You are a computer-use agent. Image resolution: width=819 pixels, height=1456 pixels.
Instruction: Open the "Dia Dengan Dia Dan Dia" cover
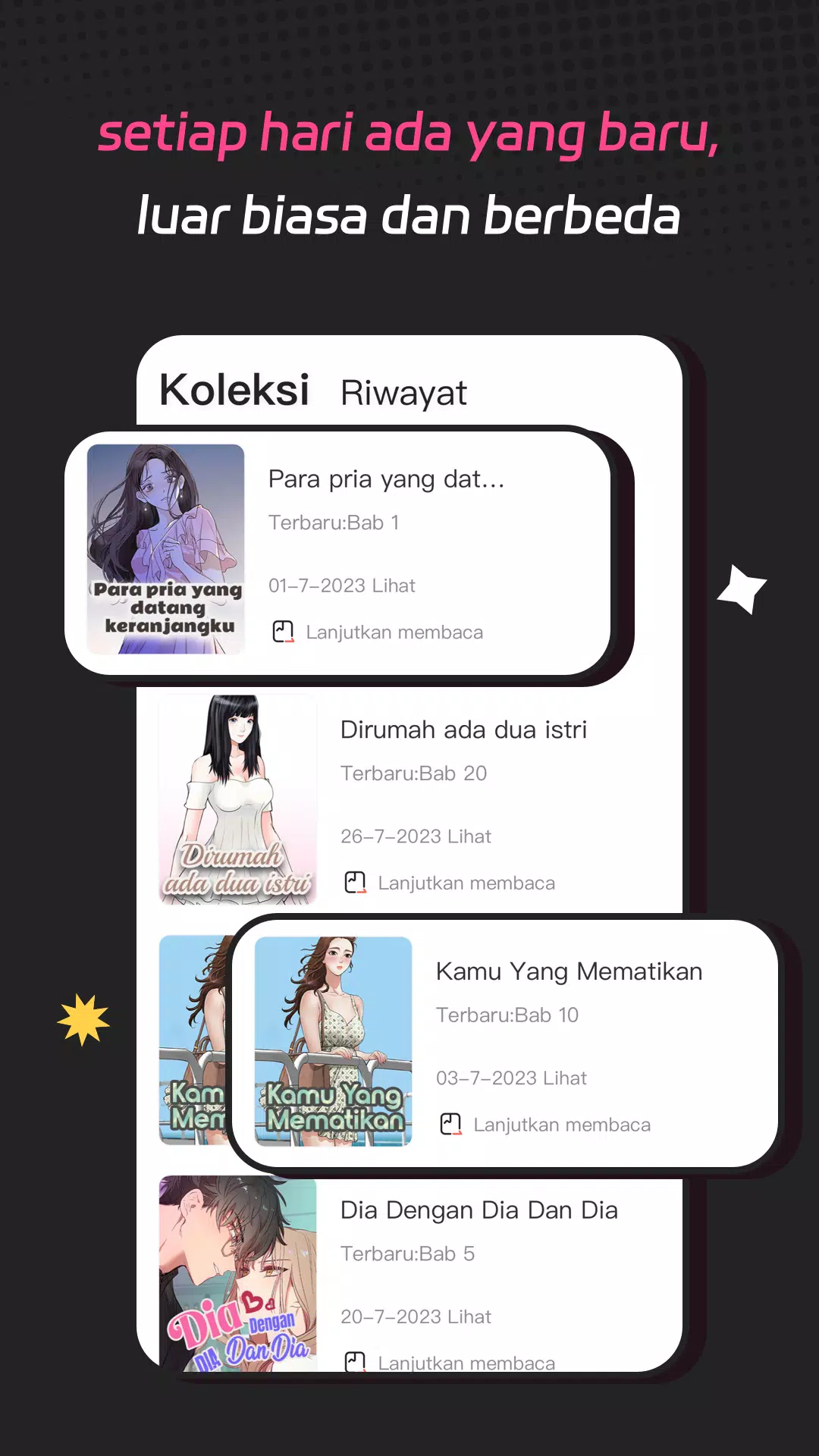click(x=237, y=1280)
